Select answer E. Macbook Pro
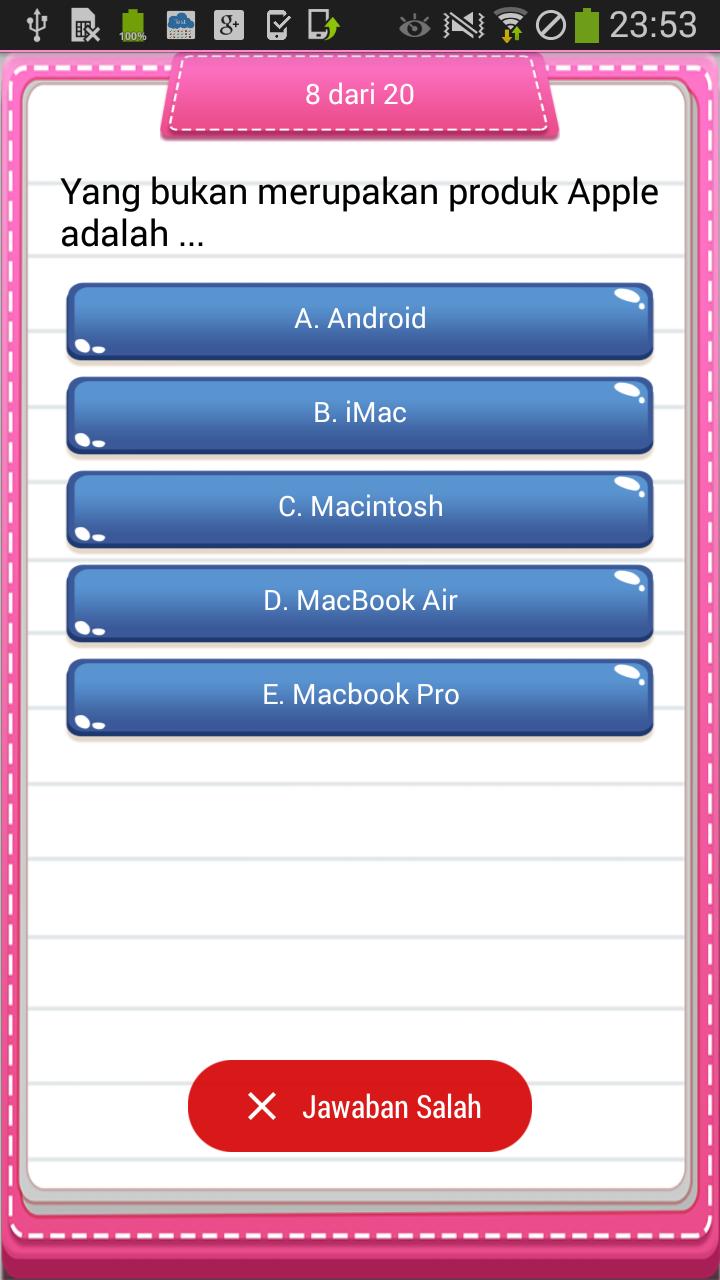Screen dimensions: 720x1280 pos(360,697)
